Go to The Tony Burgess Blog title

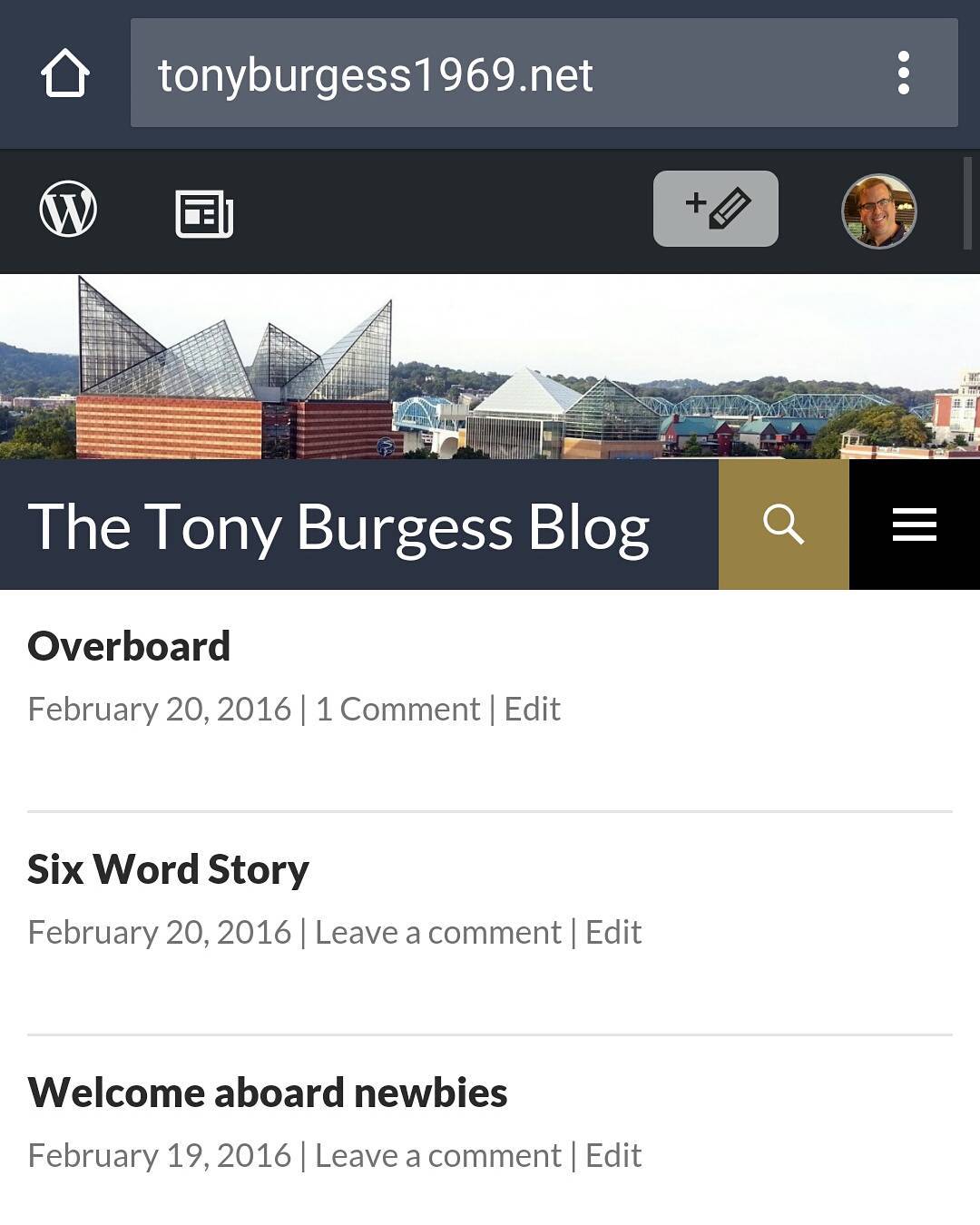[338, 527]
